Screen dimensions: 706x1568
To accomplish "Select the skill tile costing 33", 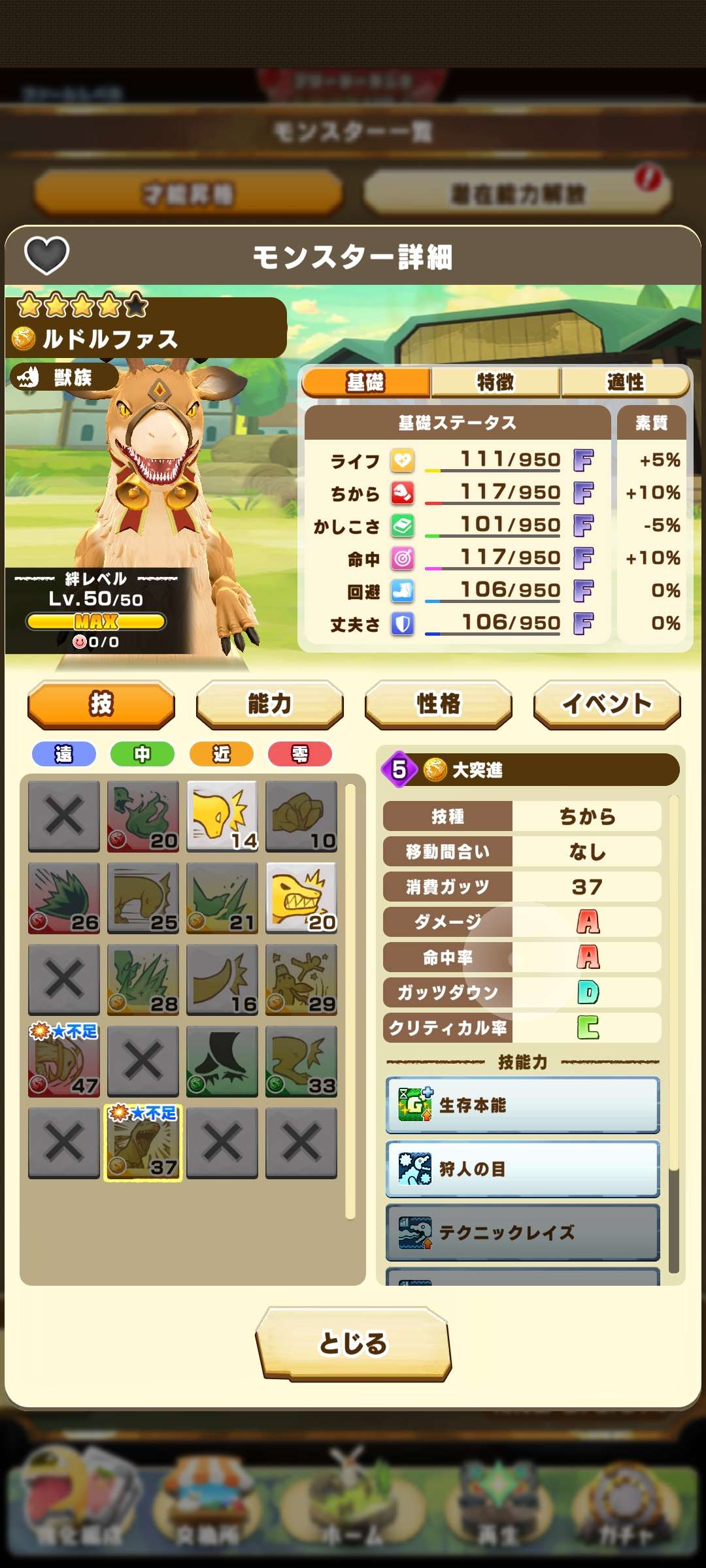I will click(x=301, y=1061).
